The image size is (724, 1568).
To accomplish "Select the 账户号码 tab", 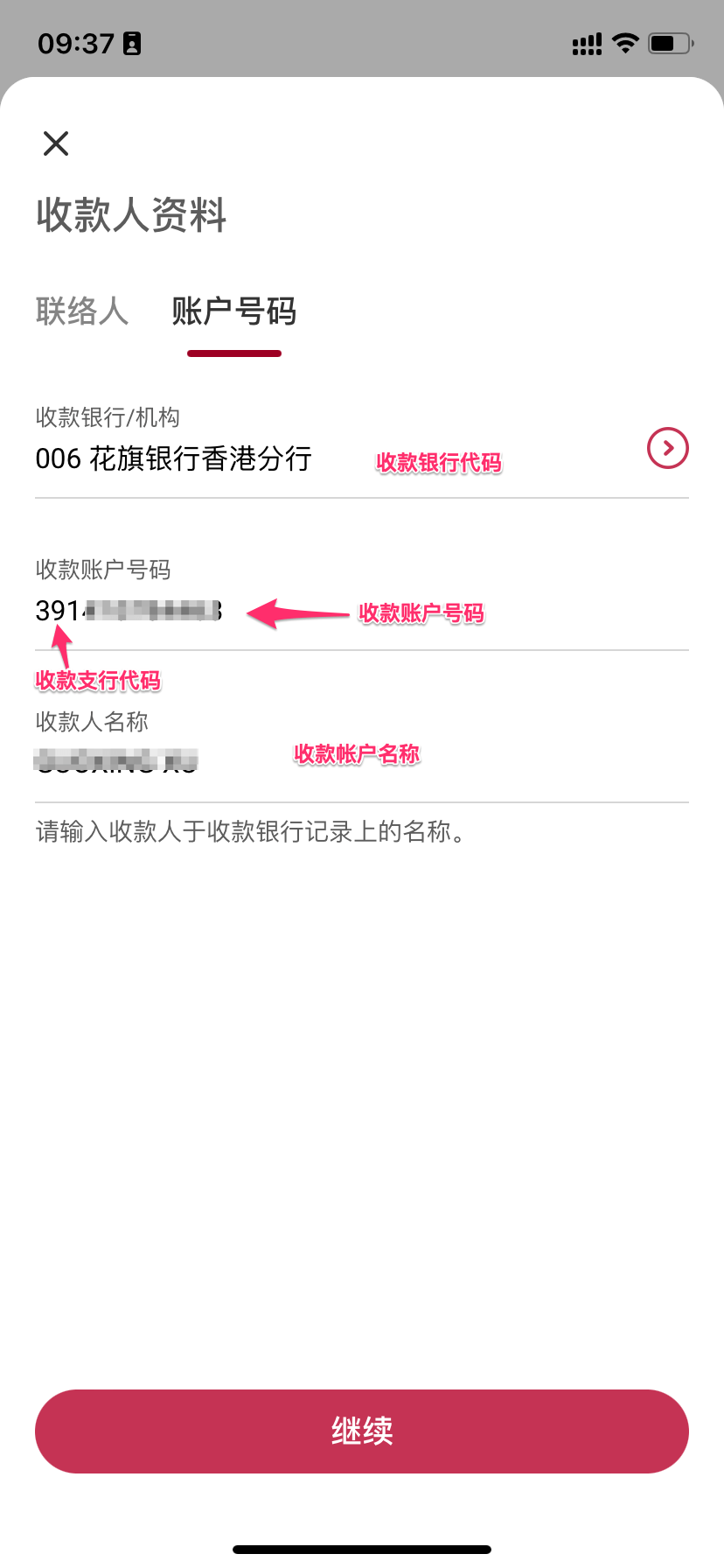I will click(x=234, y=311).
